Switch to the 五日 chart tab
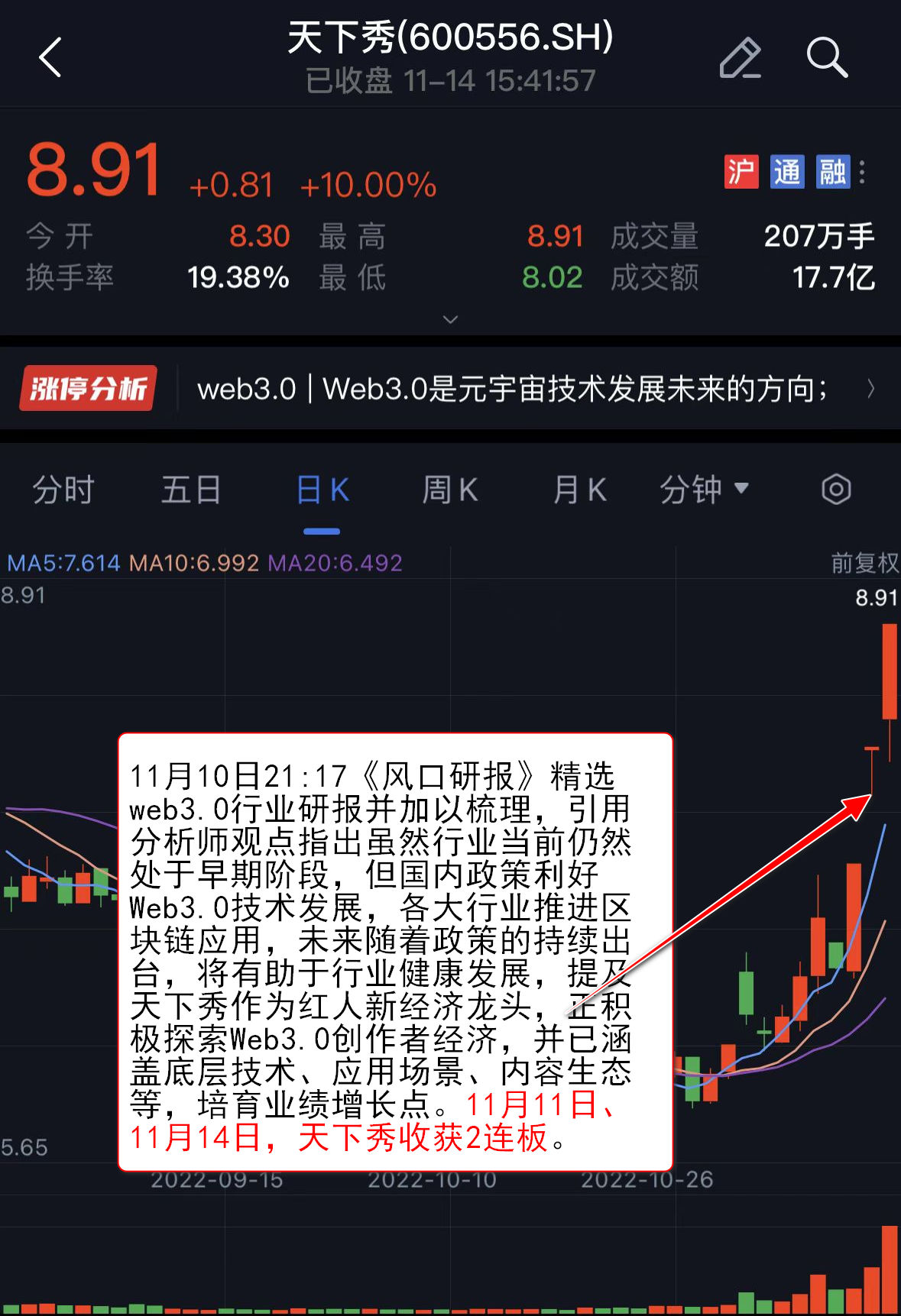Viewport: 901px width, 1316px height. click(x=191, y=490)
